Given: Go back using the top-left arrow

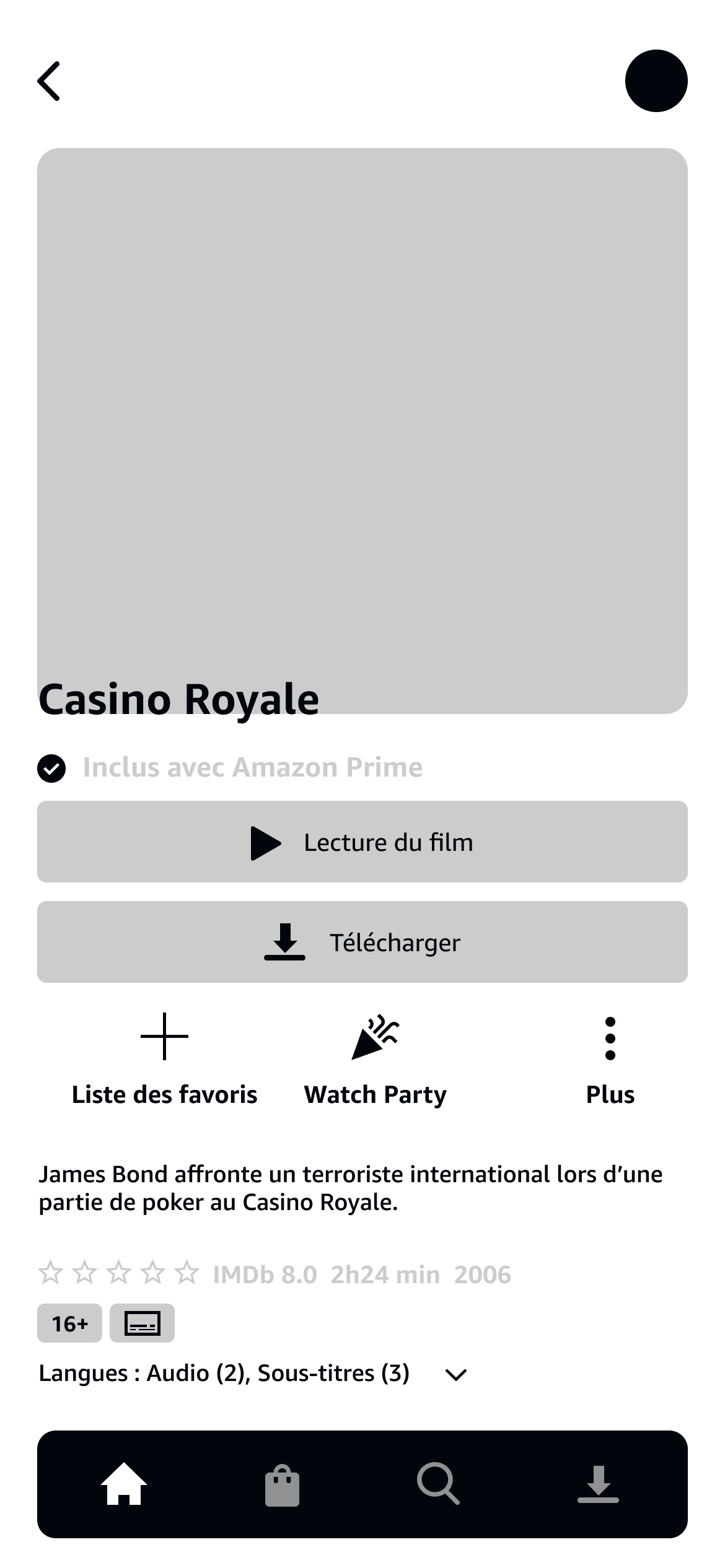Looking at the screenshot, I should [49, 81].
